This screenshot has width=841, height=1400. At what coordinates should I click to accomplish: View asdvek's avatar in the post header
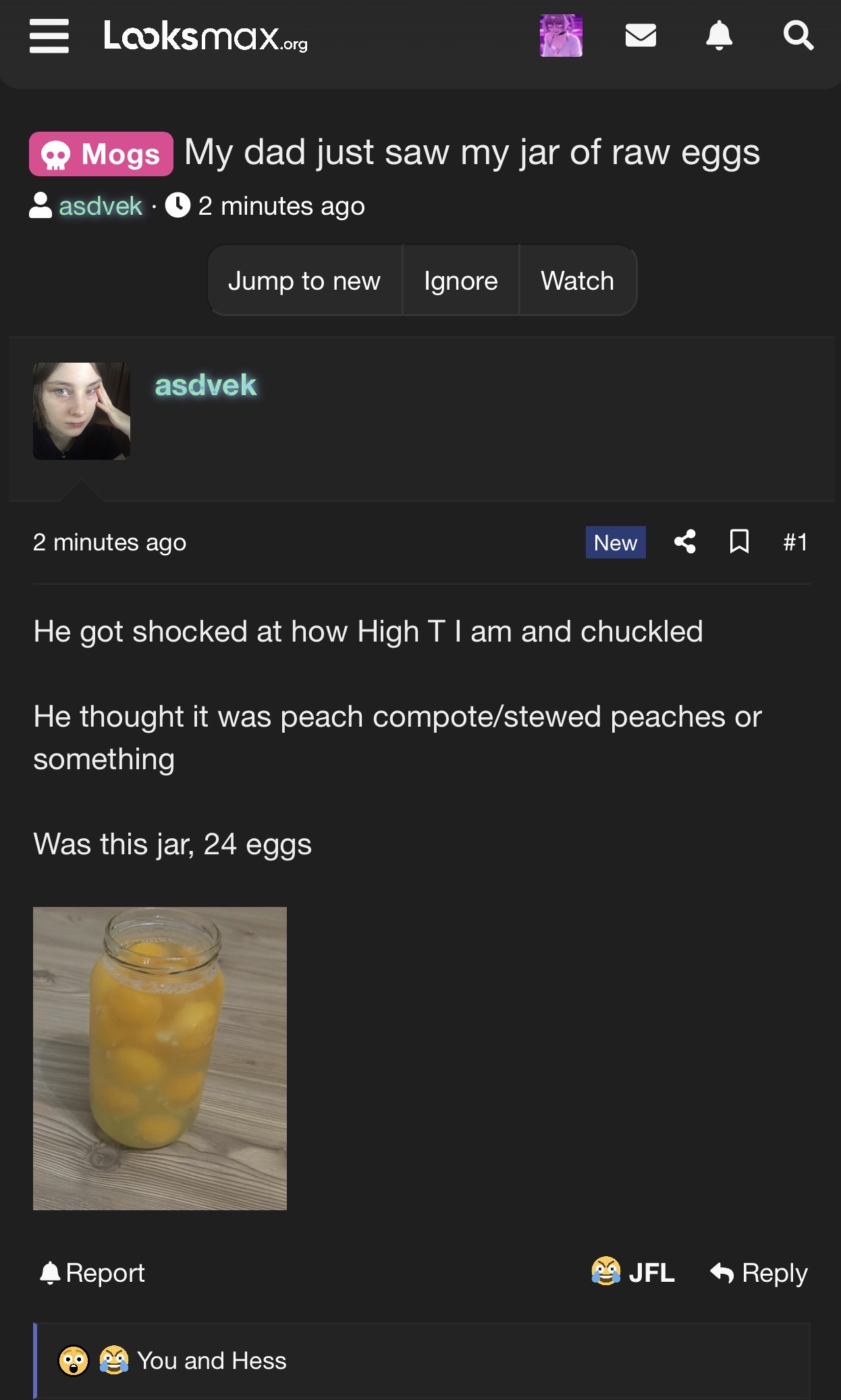point(82,411)
